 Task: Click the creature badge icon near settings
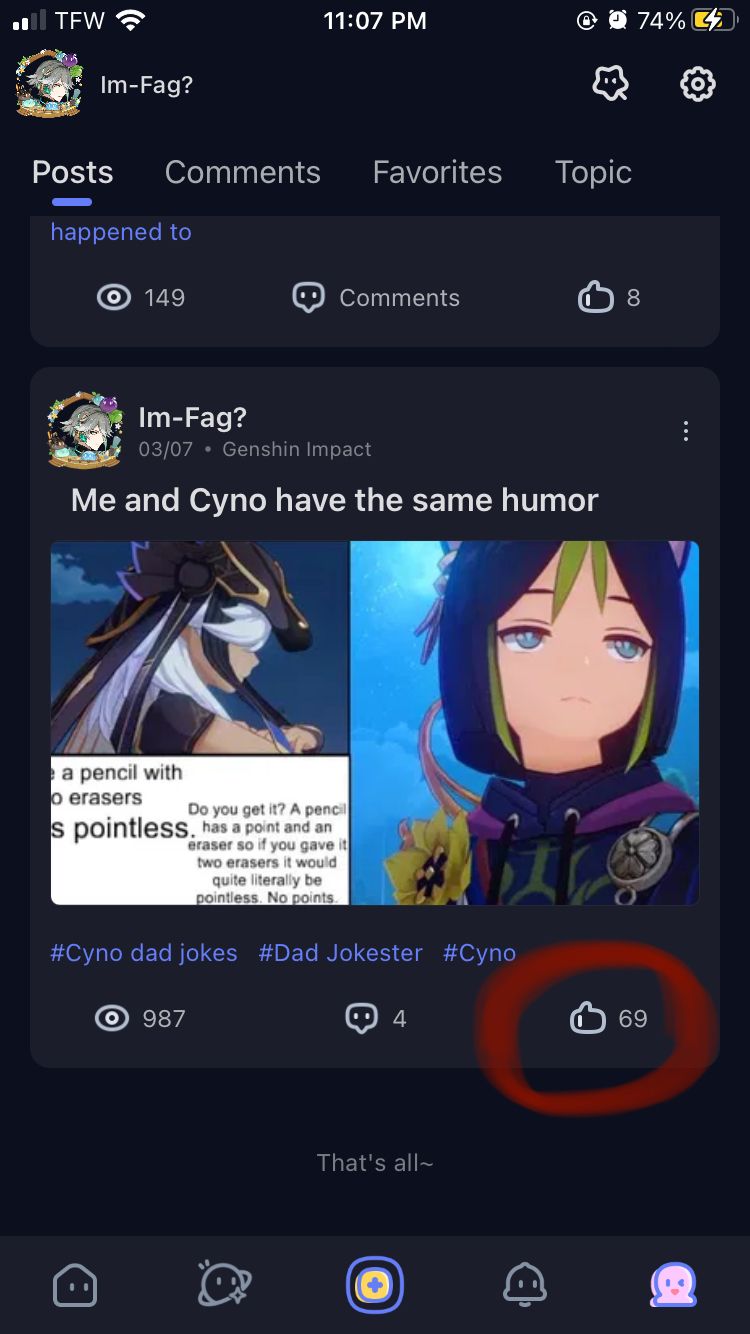610,84
